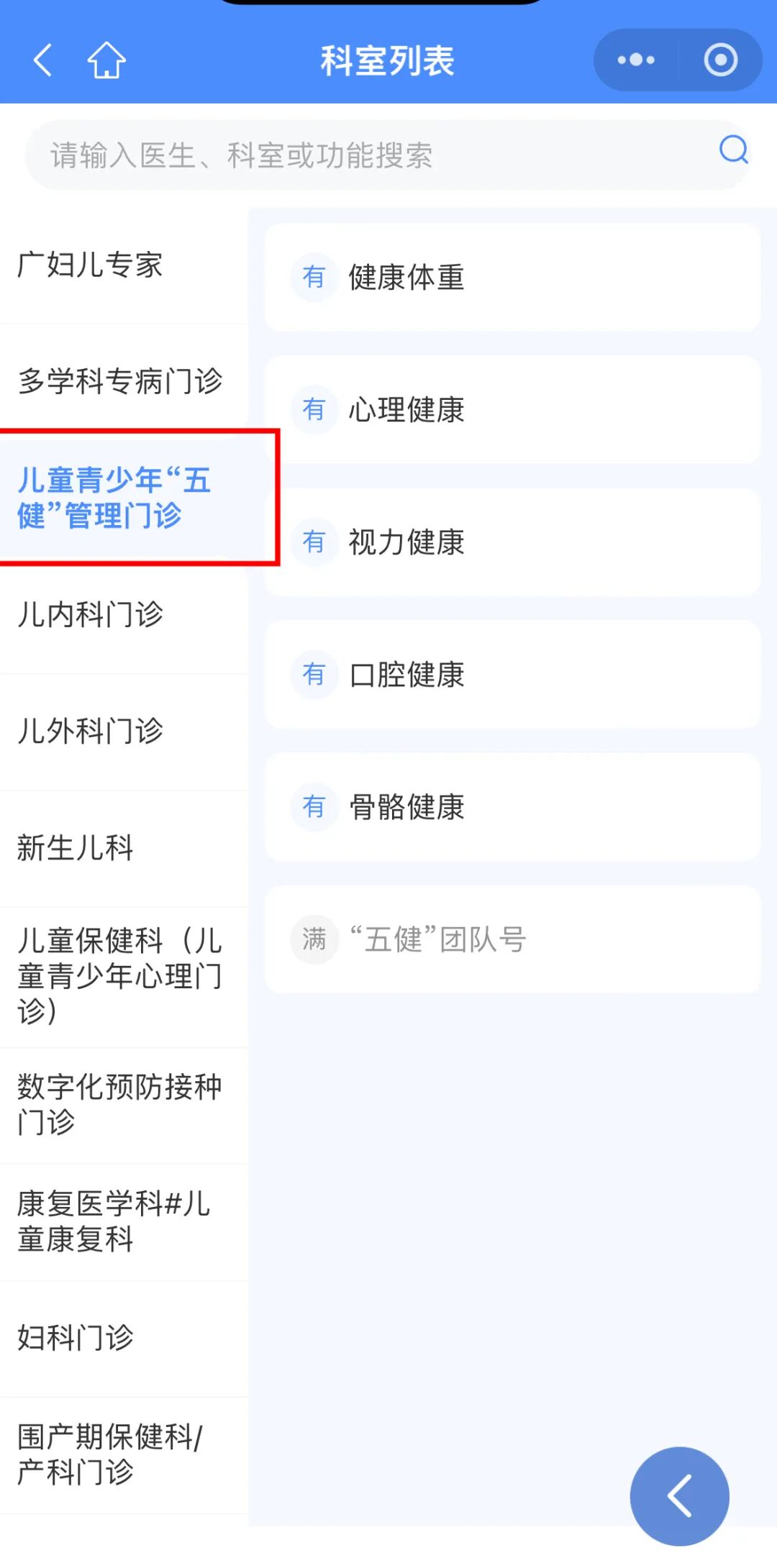Open the mini program more-options menu
This screenshot has width=777, height=1568.
click(636, 60)
